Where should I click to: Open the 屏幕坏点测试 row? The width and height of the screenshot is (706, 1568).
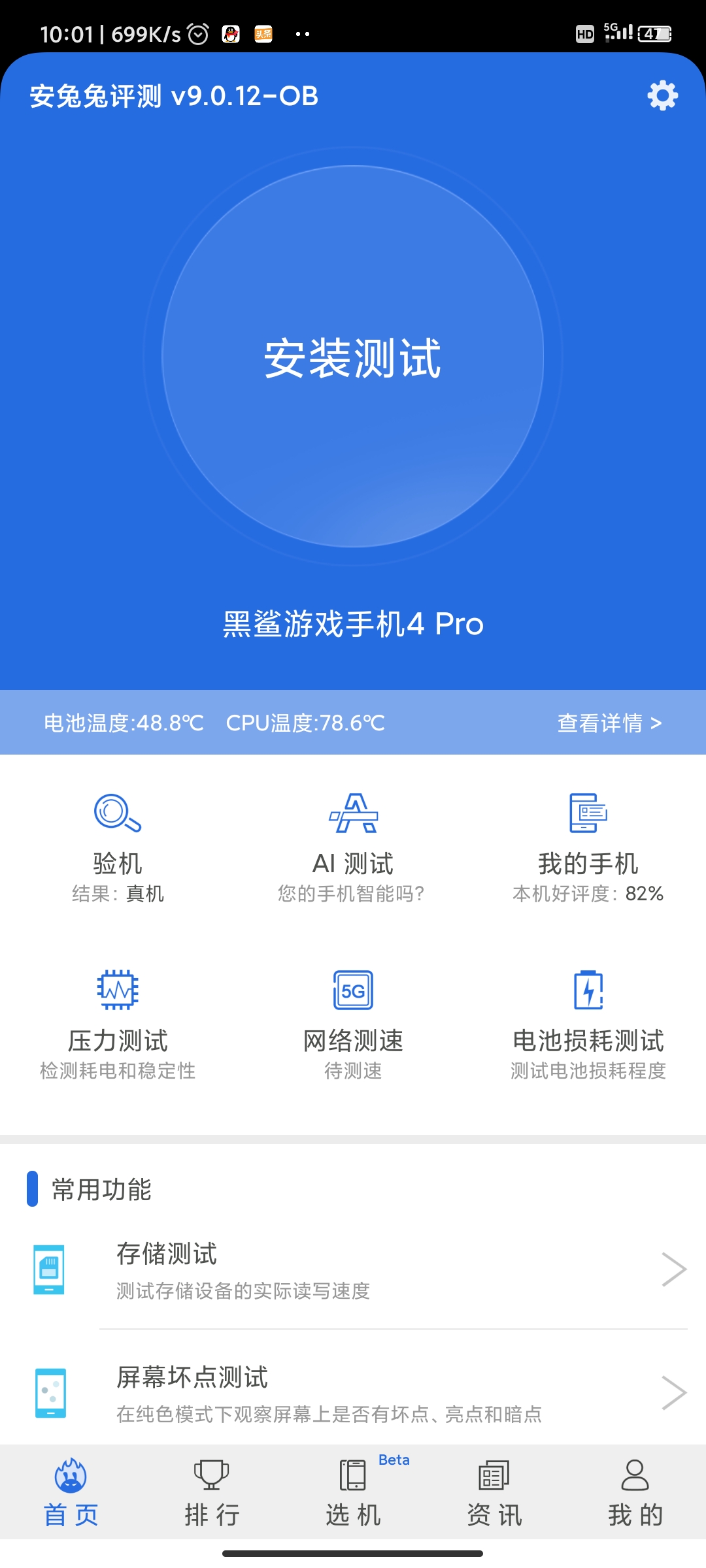(353, 1393)
